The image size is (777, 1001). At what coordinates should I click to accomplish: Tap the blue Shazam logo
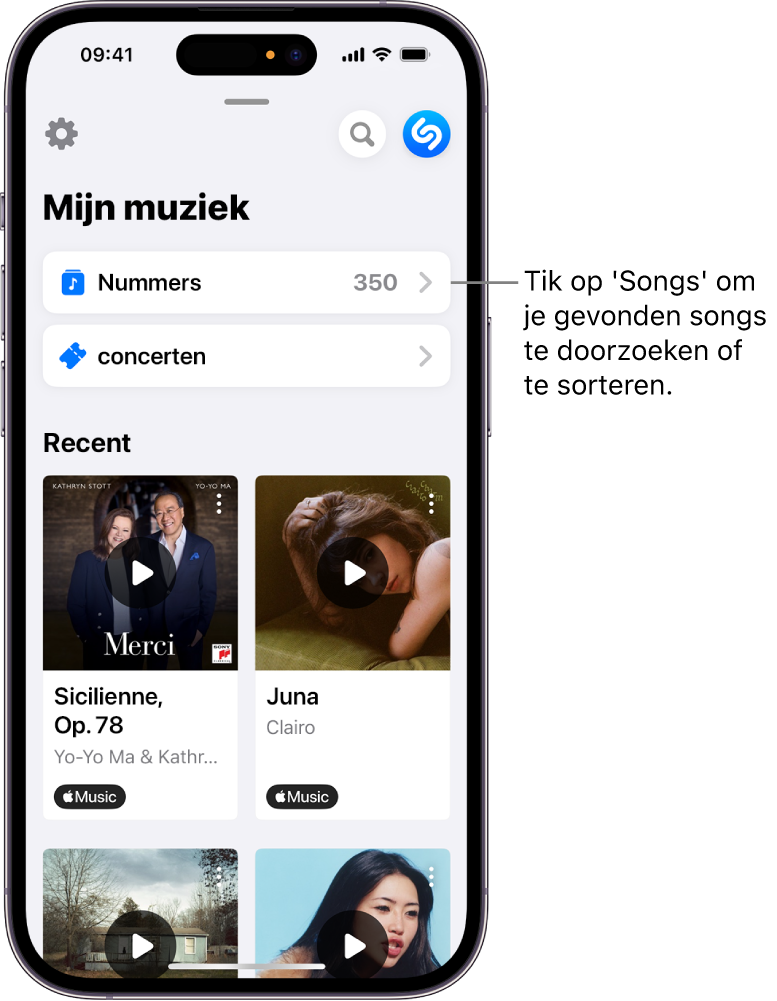[x=426, y=134]
